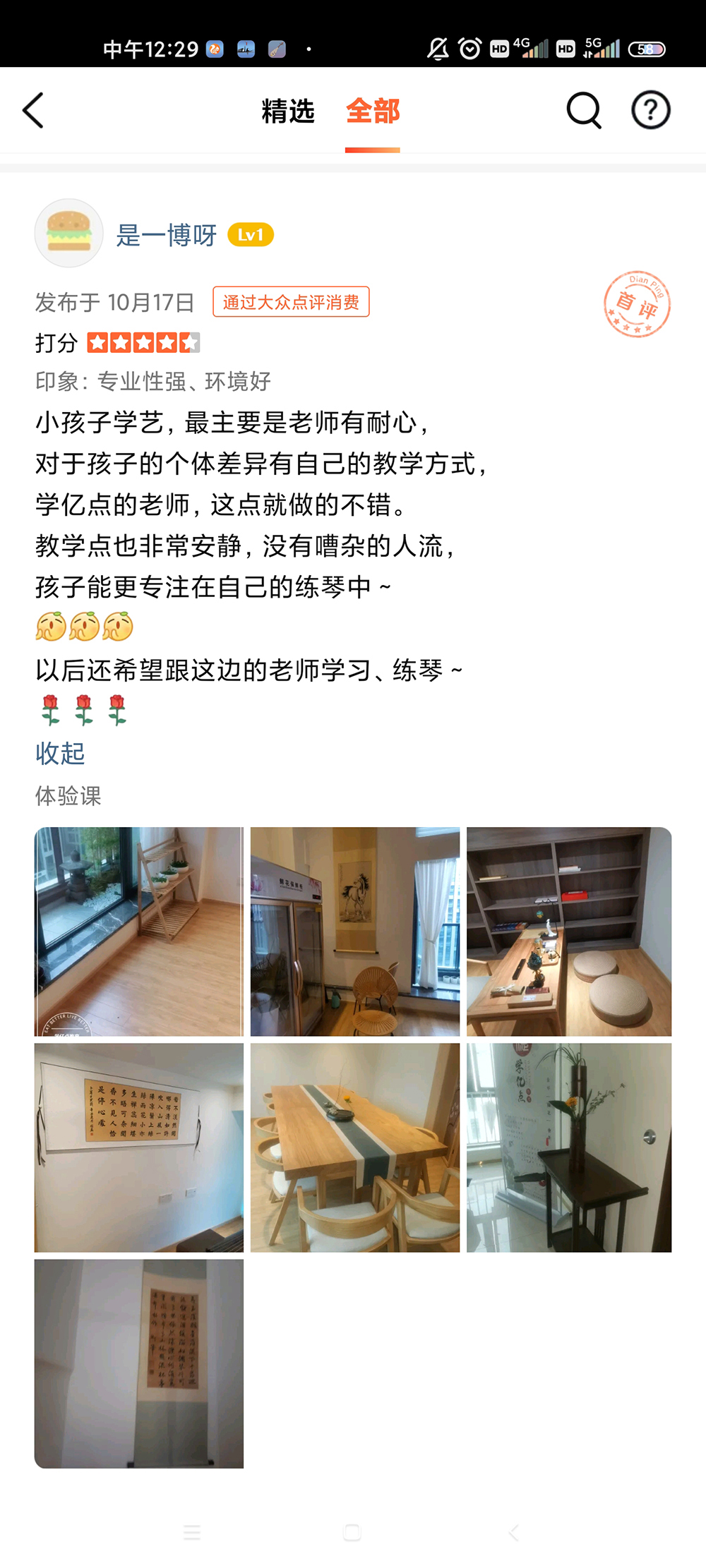This screenshot has width=706, height=1568.
Task: Open the hanging calligraphy scroll photo
Action: 139,1363
